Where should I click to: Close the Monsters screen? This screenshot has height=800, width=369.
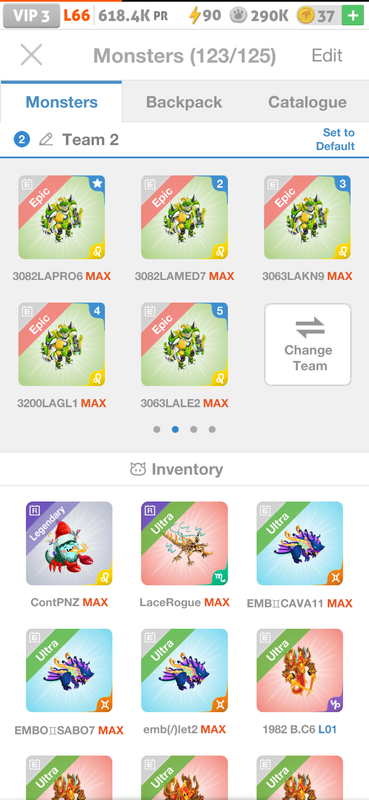(x=31, y=55)
